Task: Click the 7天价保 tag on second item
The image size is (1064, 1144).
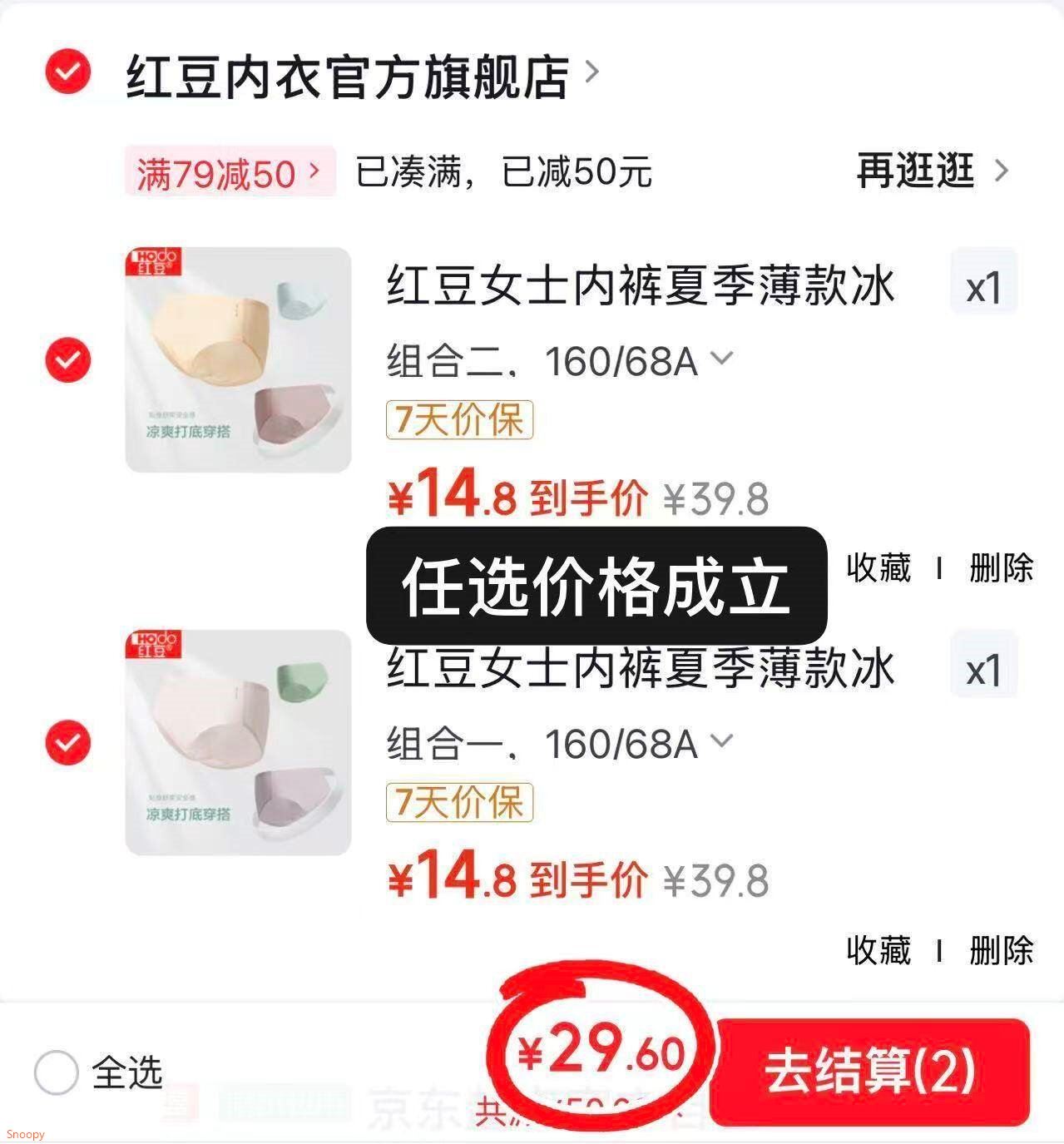Action: click(460, 804)
